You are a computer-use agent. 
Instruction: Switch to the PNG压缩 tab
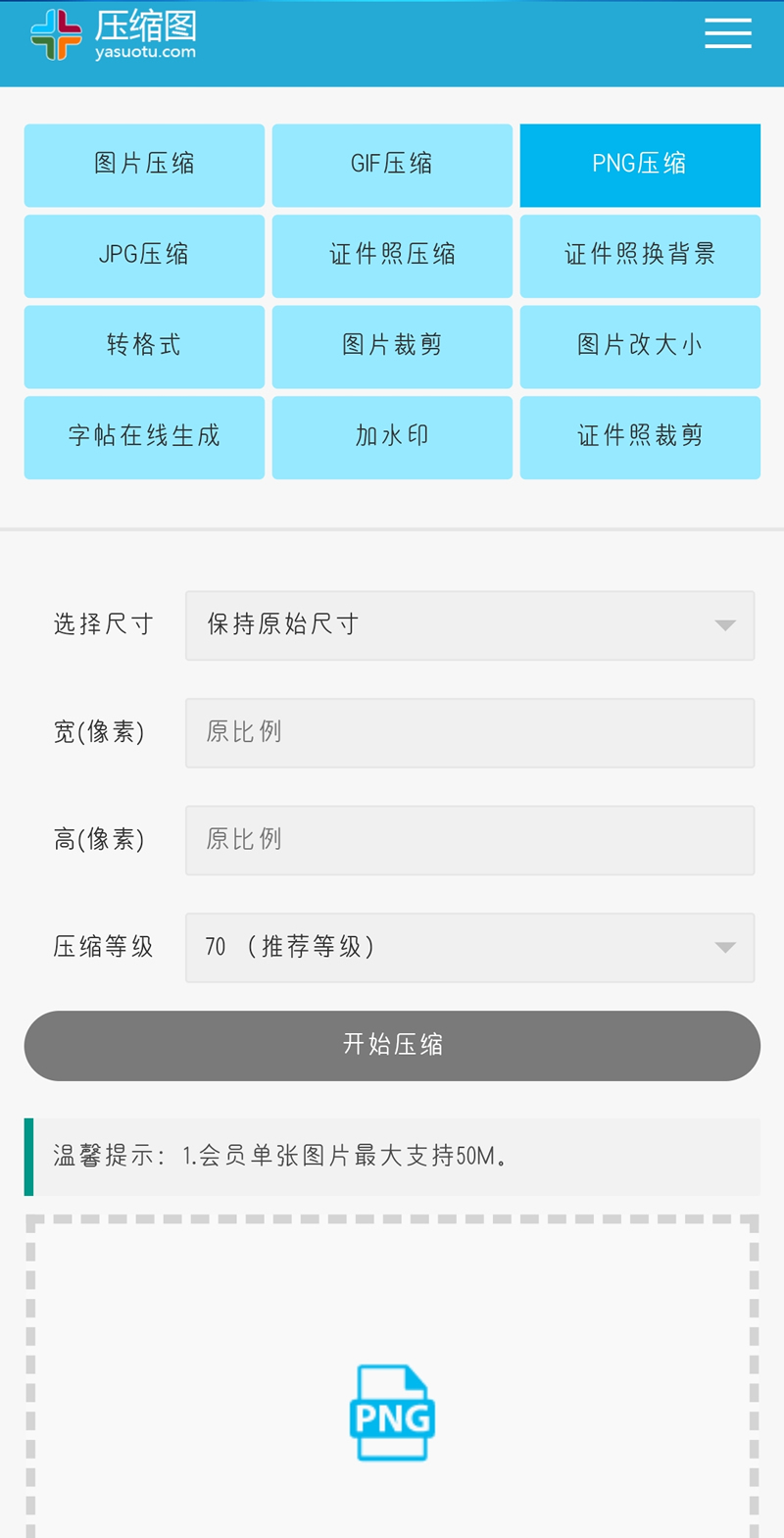[640, 165]
